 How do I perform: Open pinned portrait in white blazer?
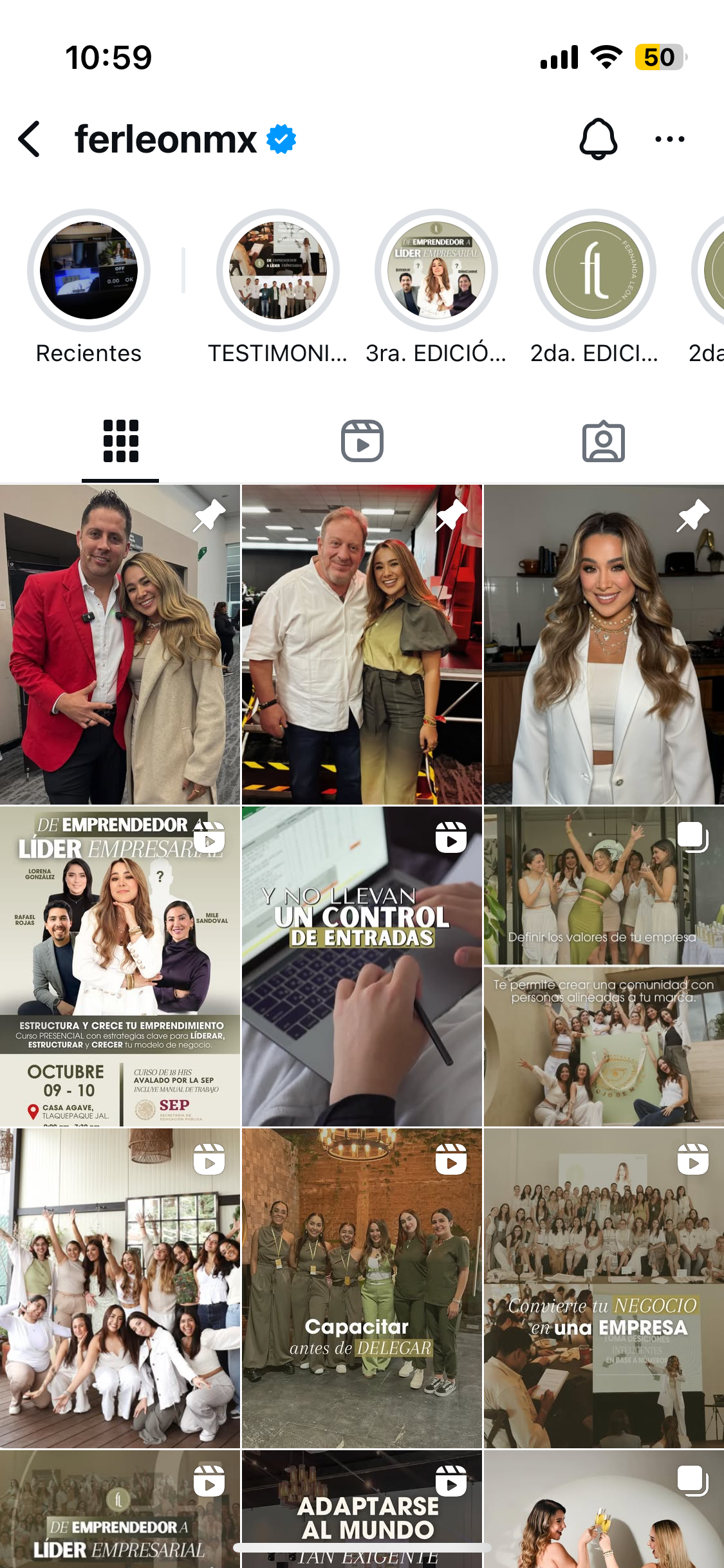pyautogui.click(x=604, y=645)
